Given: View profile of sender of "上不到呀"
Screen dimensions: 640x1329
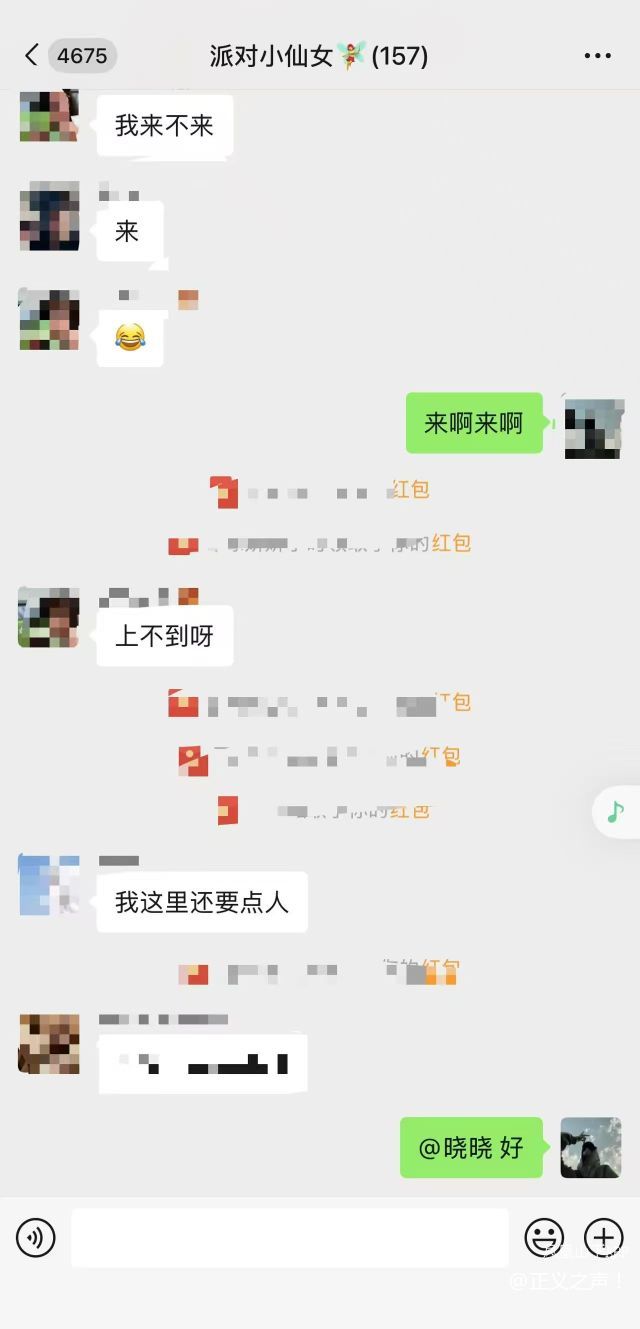Looking at the screenshot, I should tap(49, 617).
